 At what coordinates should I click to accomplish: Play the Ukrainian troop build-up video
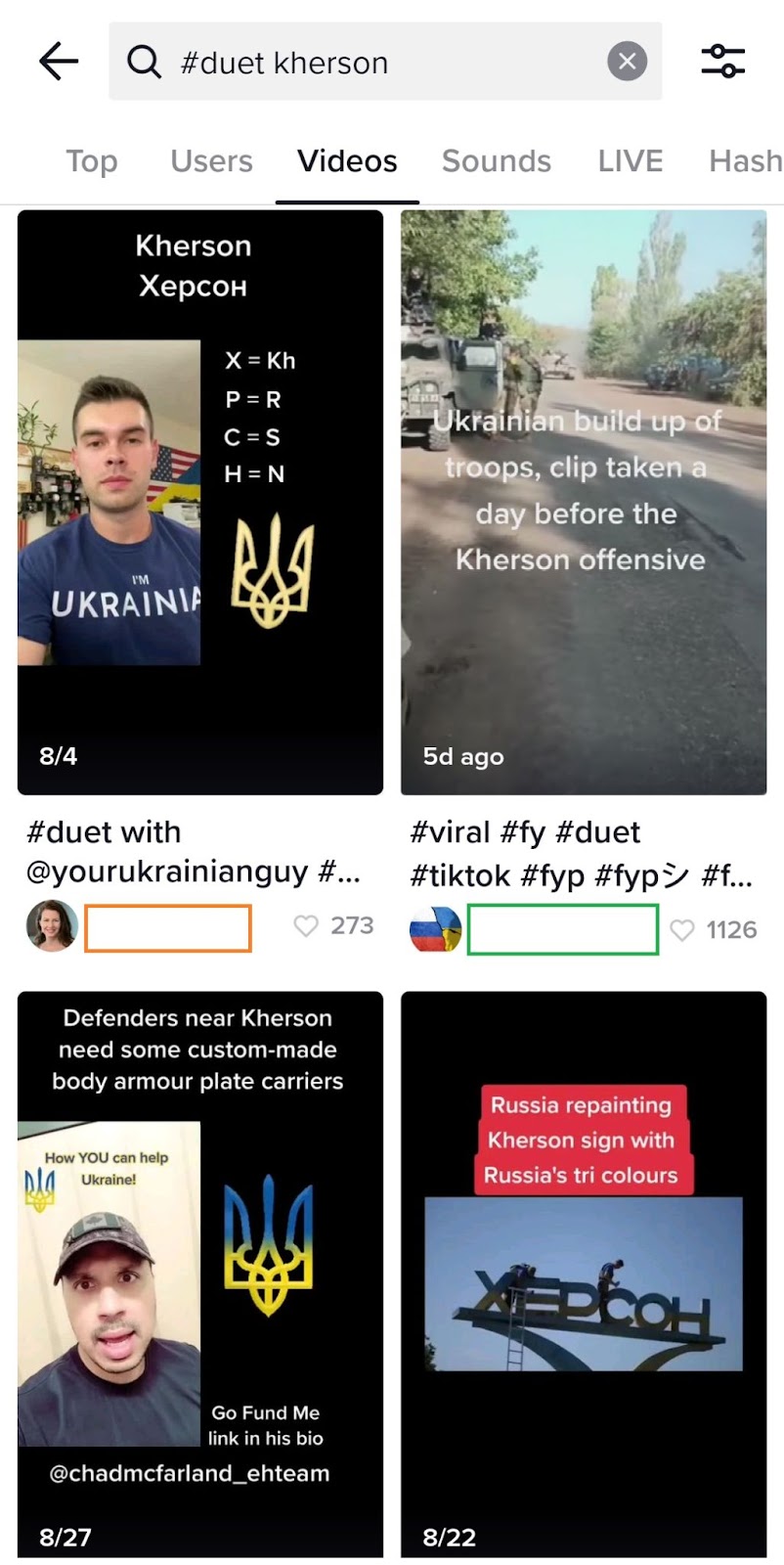coord(584,503)
